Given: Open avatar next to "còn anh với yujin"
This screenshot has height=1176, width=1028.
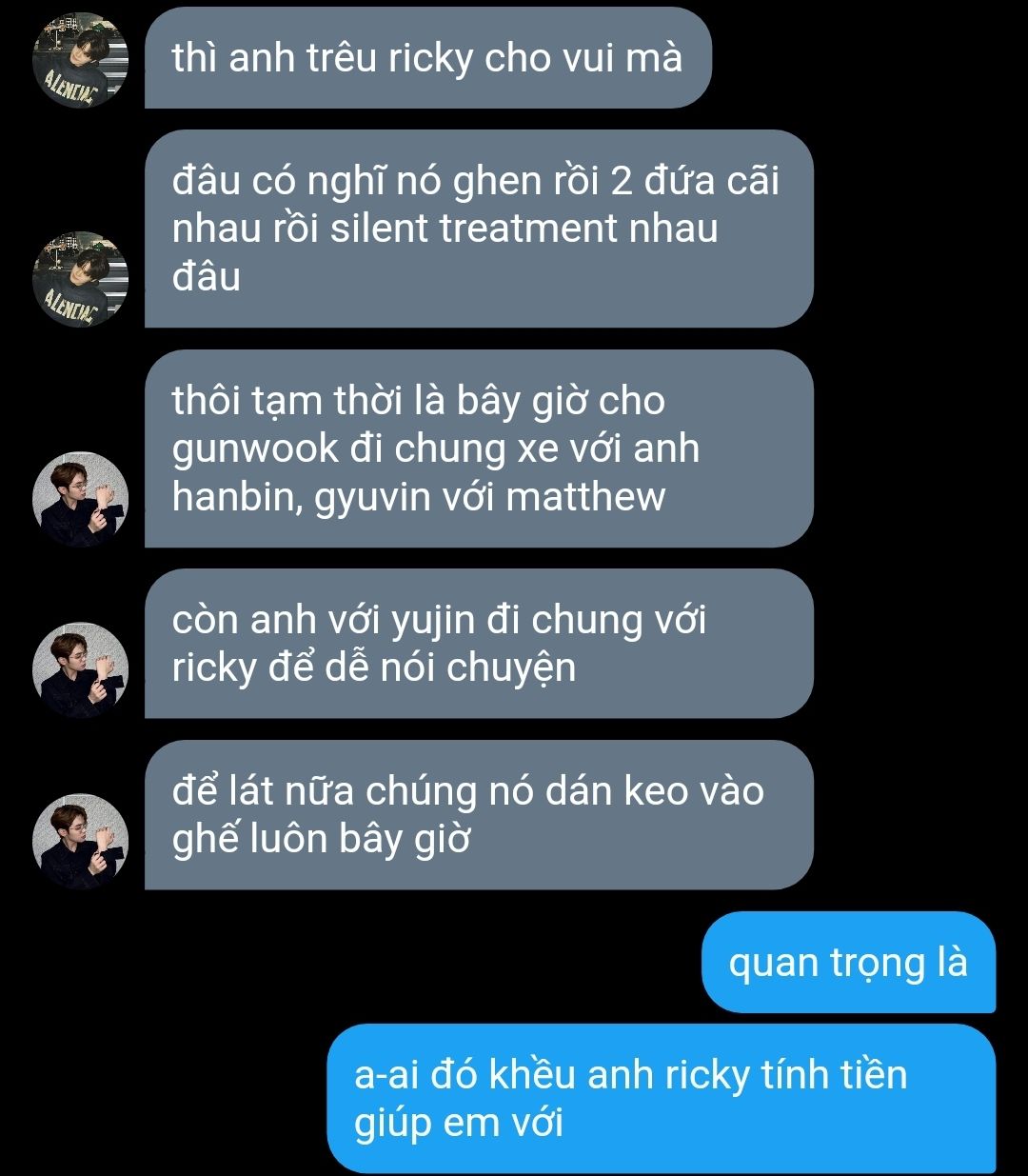Looking at the screenshot, I should pos(81,669).
